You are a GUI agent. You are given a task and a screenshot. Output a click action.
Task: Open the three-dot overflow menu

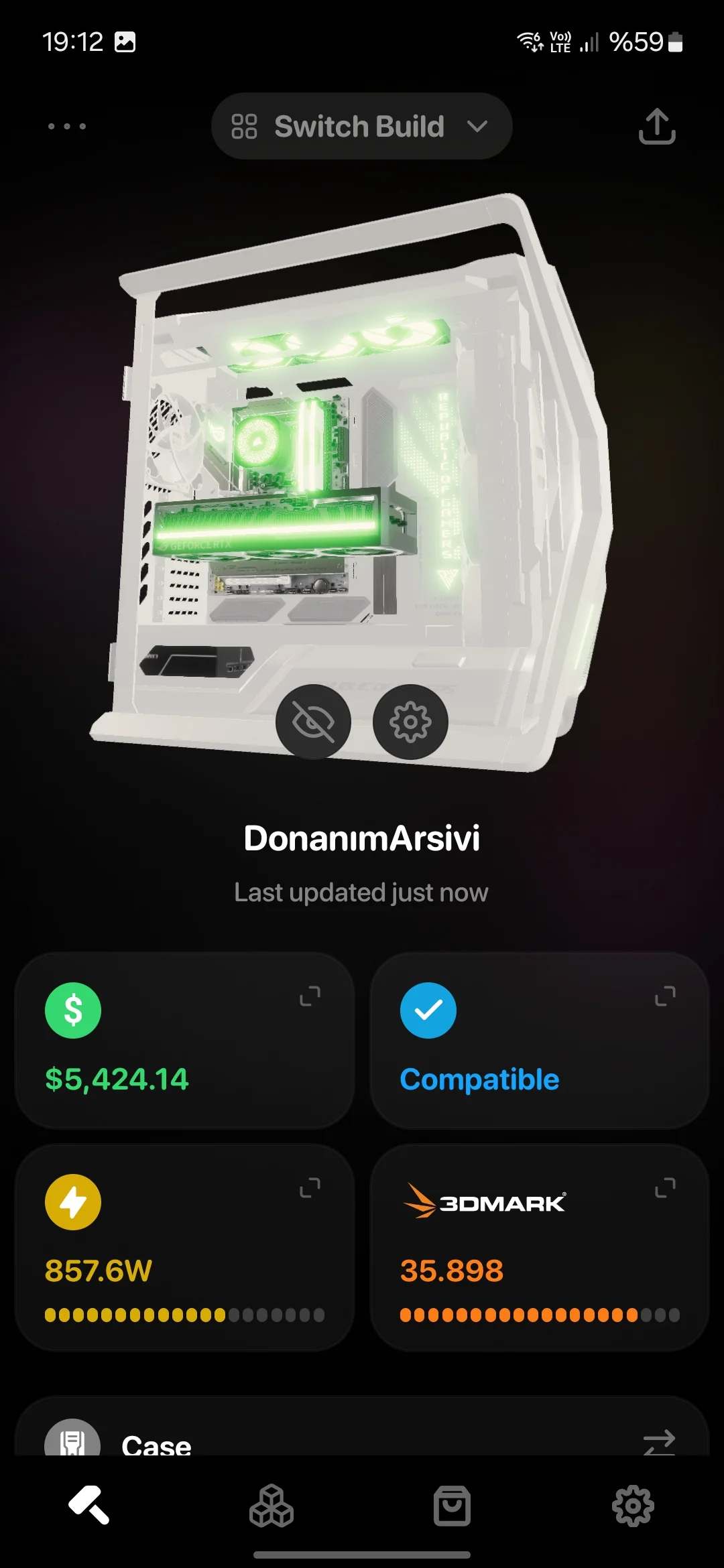[67, 126]
